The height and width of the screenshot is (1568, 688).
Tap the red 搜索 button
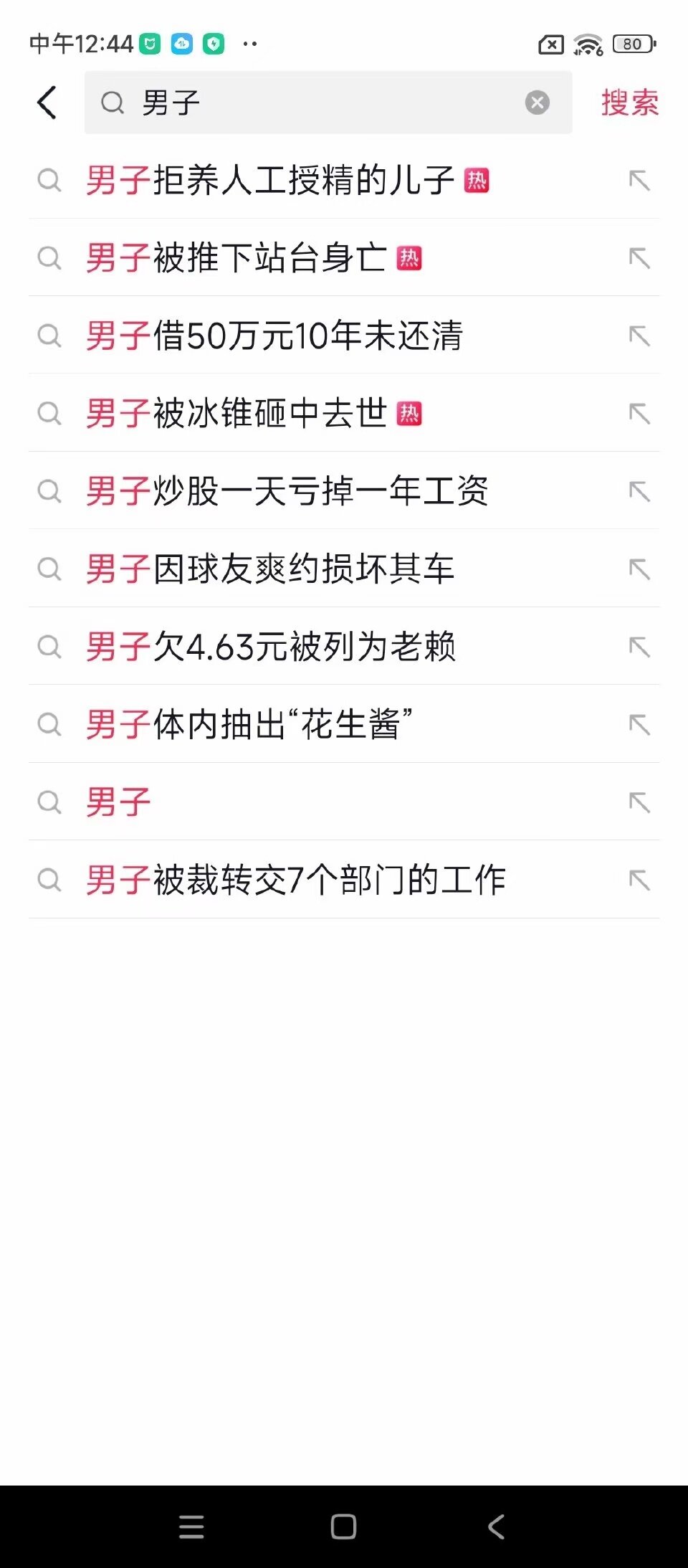coord(630,103)
